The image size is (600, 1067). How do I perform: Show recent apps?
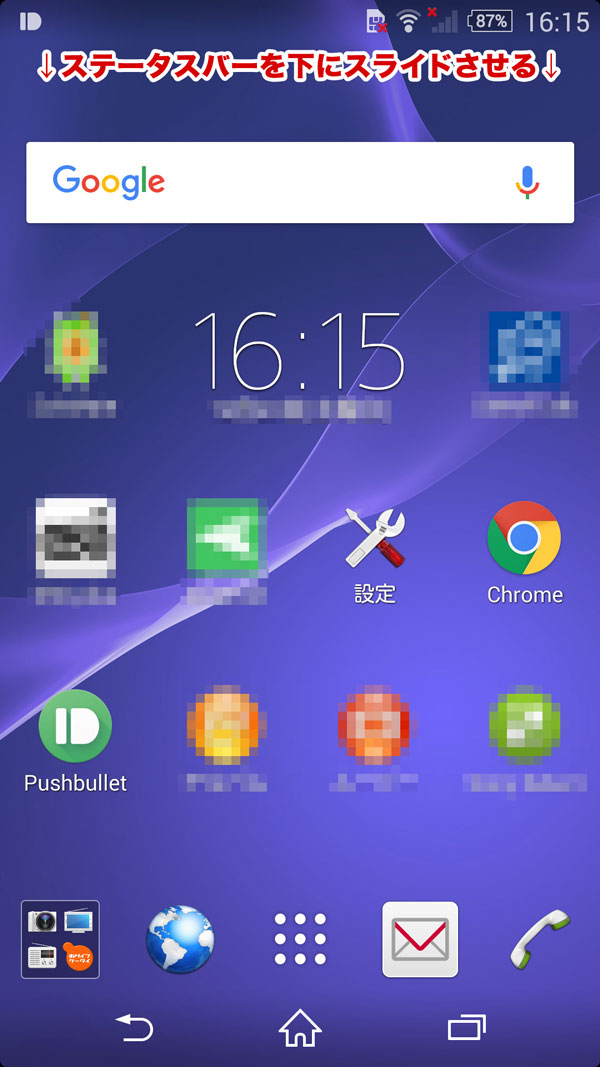pos(467,1028)
